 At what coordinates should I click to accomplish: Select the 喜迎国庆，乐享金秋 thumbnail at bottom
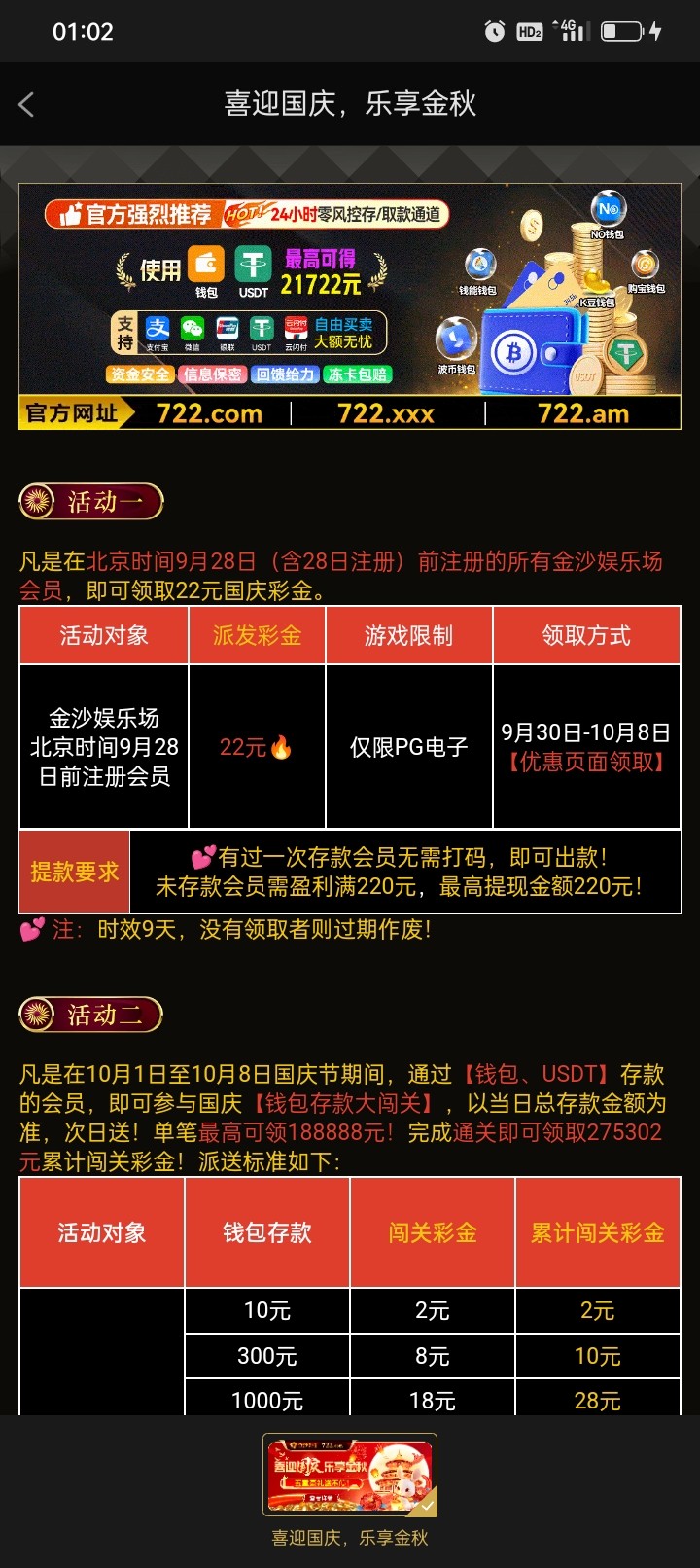[350, 1474]
